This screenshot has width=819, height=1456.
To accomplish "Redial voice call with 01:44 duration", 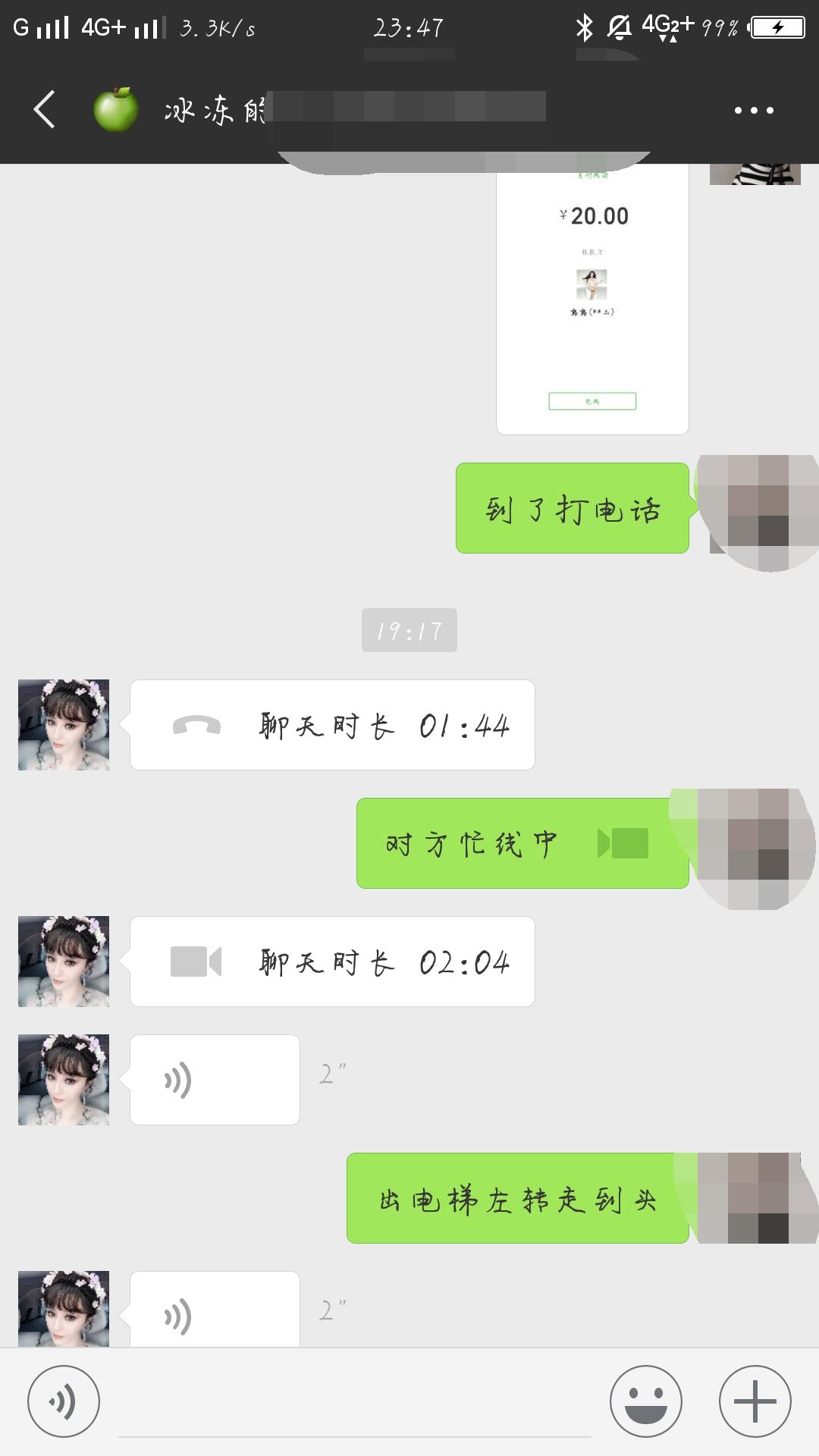I will click(x=332, y=726).
